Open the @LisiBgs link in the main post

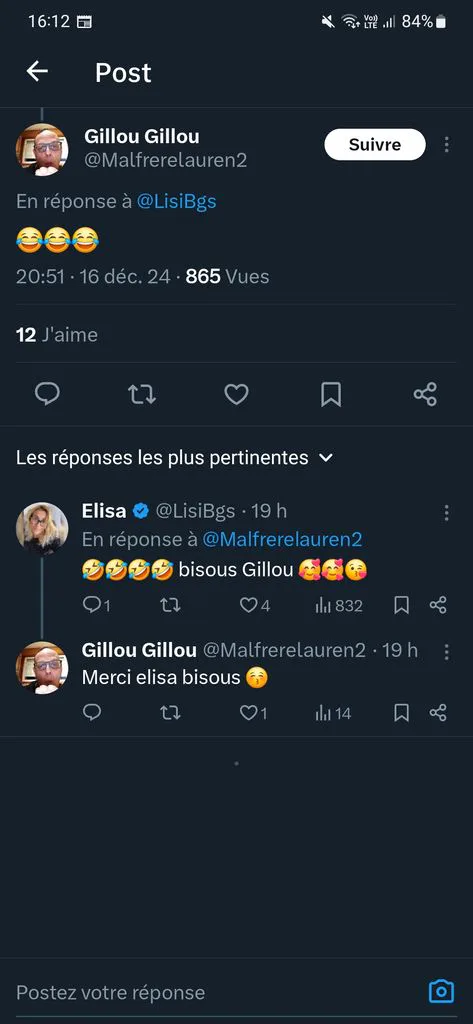point(176,202)
